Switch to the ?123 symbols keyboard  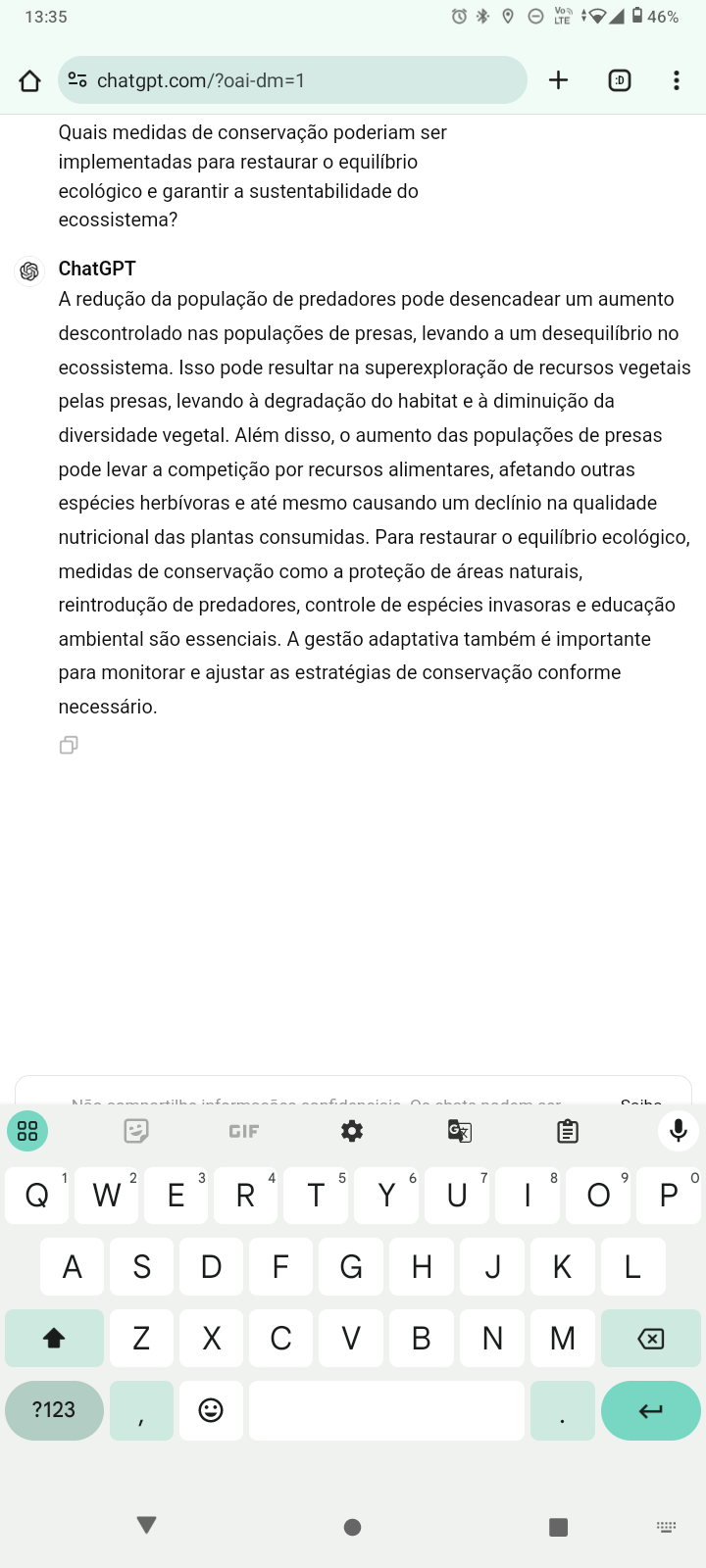(x=54, y=1410)
